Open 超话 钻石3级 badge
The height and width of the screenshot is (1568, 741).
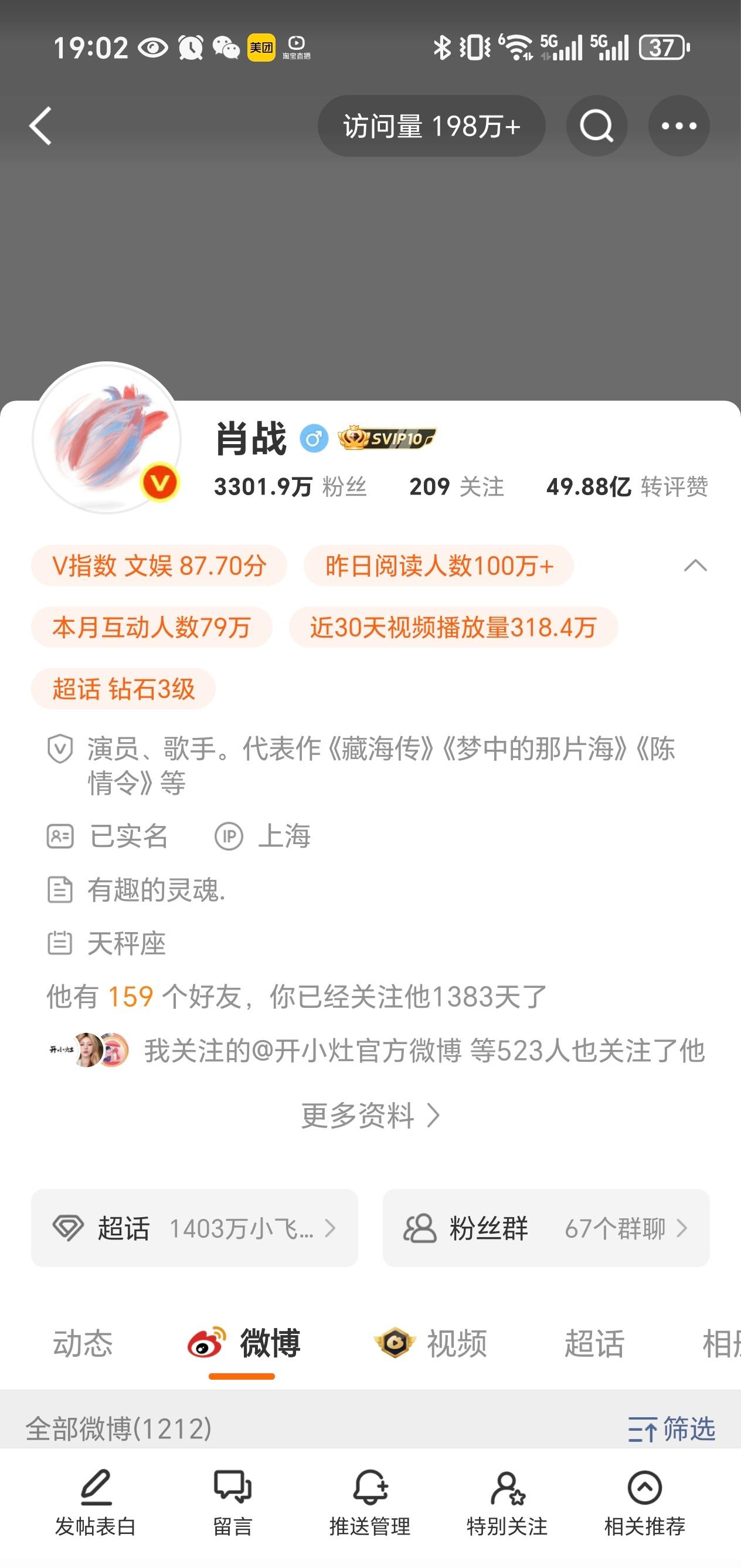tap(124, 689)
